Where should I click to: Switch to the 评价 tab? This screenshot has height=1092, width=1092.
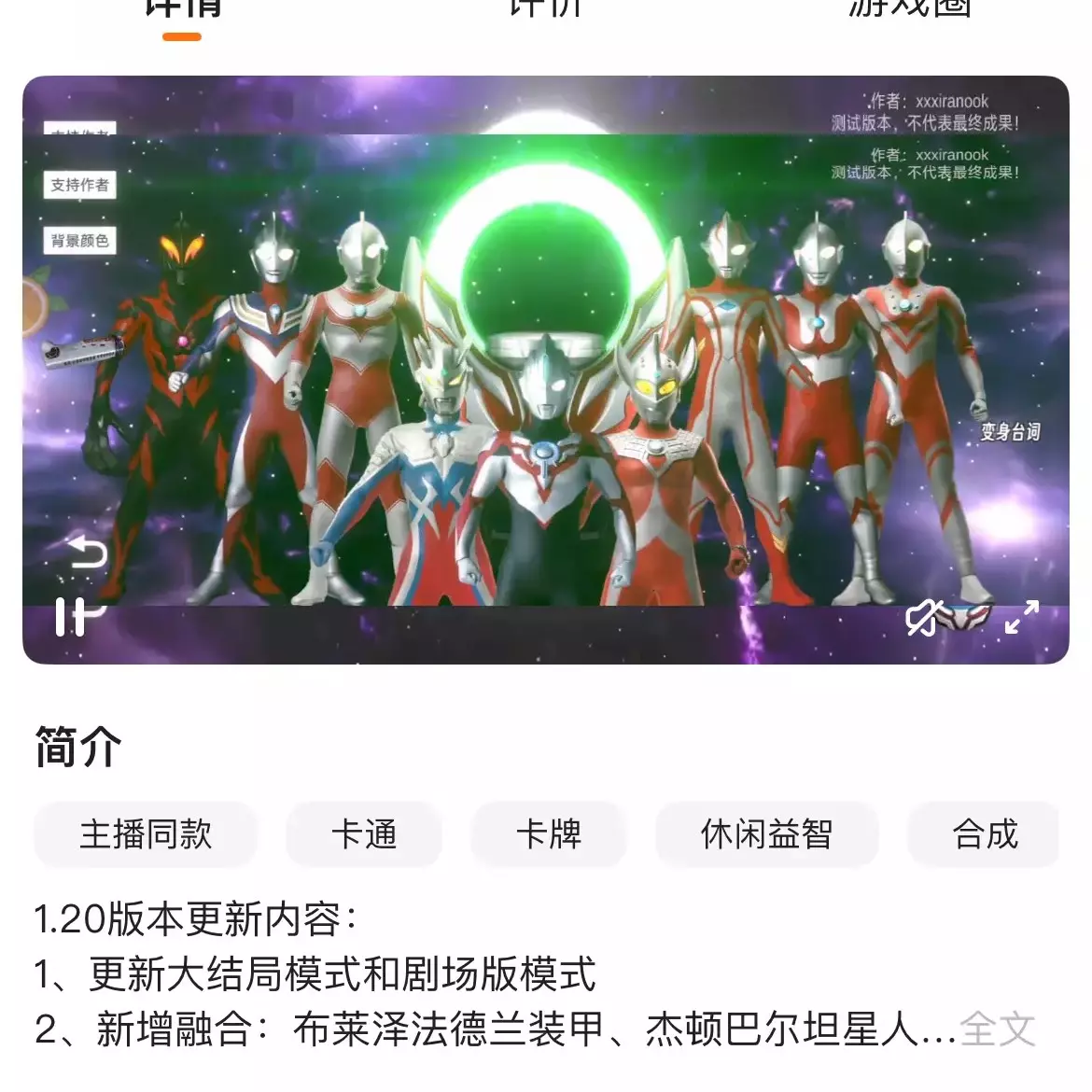click(x=546, y=9)
